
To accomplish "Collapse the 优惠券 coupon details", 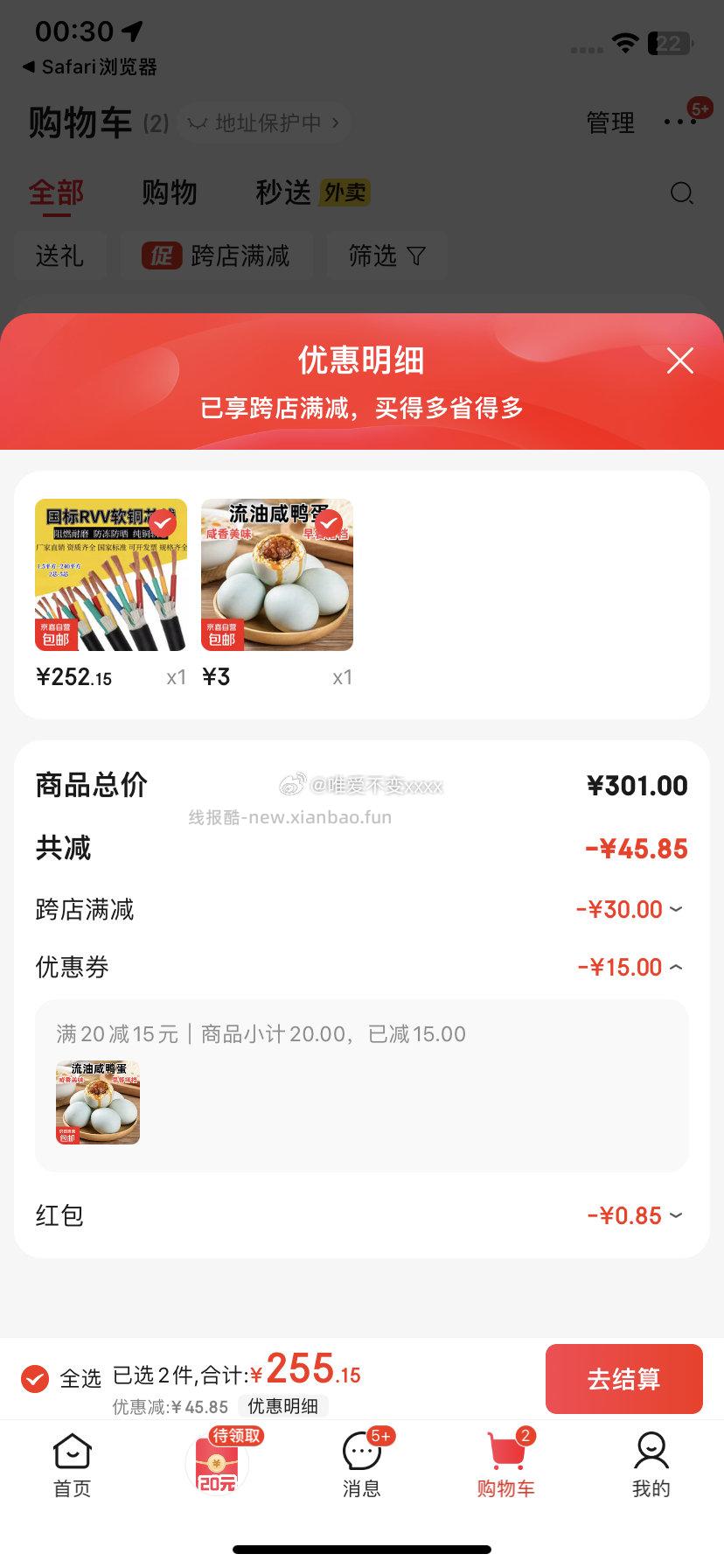I will (674, 967).
